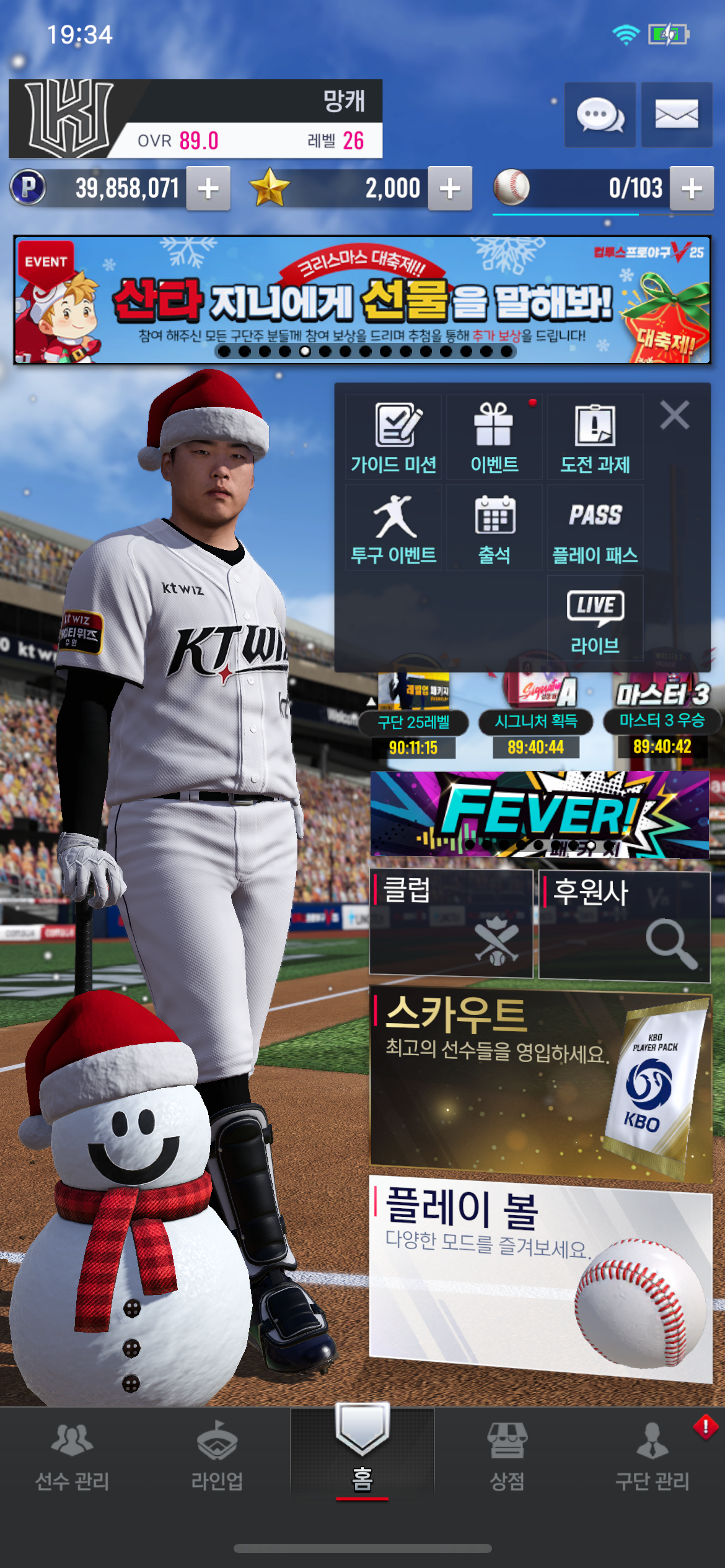Open 가이드 미션 in the popup menu
Image resolution: width=725 pixels, height=1568 pixels.
pyautogui.click(x=393, y=438)
